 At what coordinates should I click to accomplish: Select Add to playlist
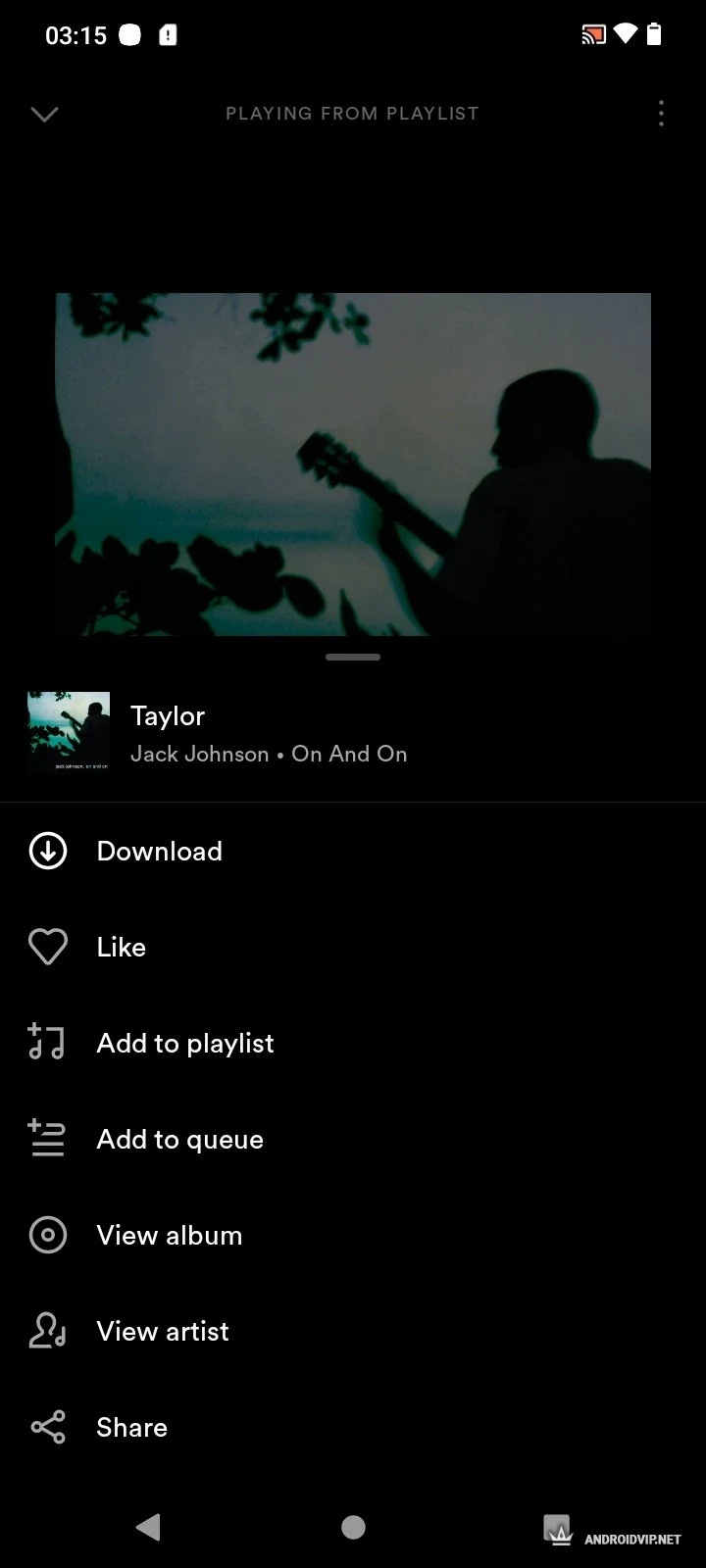[184, 1043]
